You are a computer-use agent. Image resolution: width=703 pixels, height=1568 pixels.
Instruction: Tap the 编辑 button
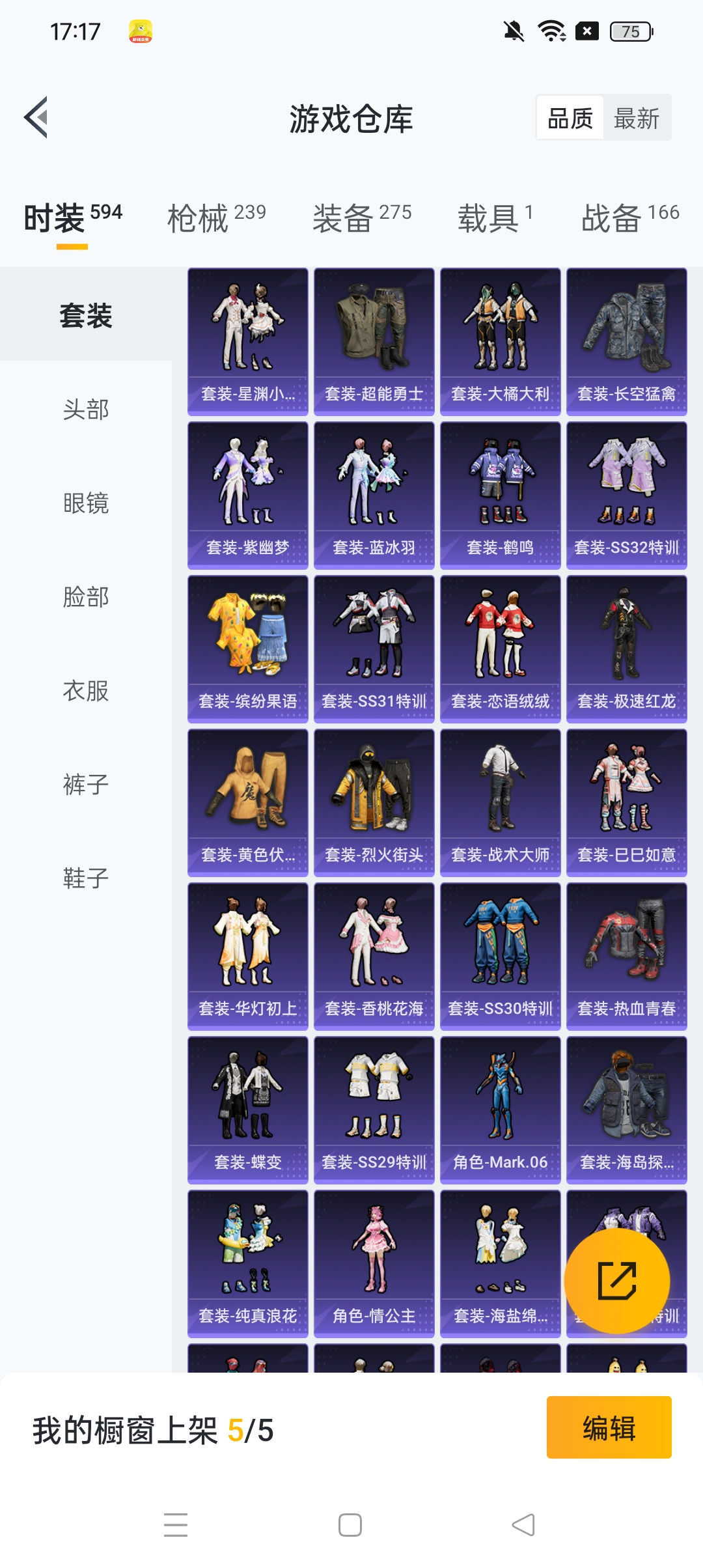click(x=609, y=1427)
